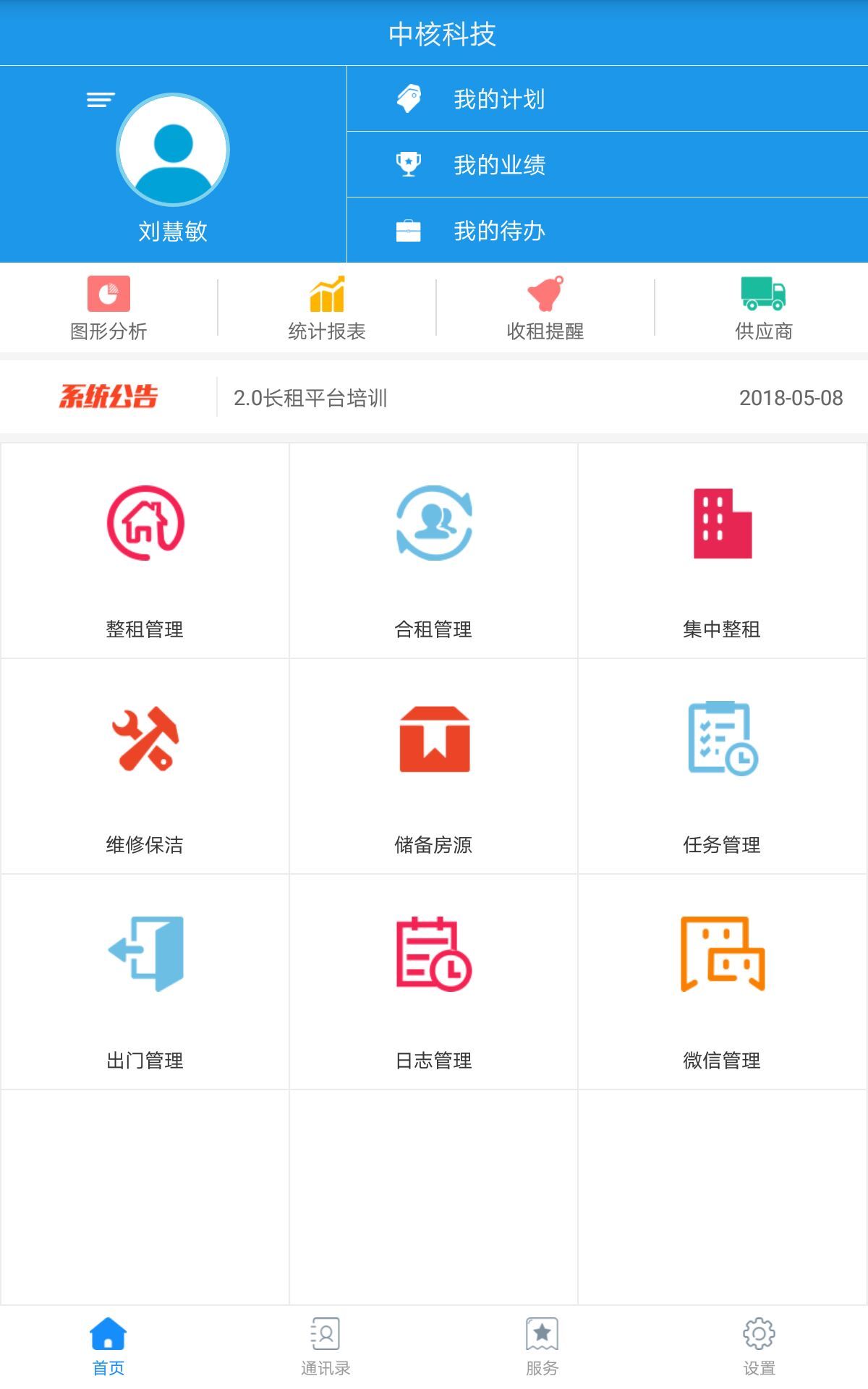Viewport: 868px width, 1389px height.
Task: Open the 2.0长租平台培训 announcement
Action: point(311,396)
